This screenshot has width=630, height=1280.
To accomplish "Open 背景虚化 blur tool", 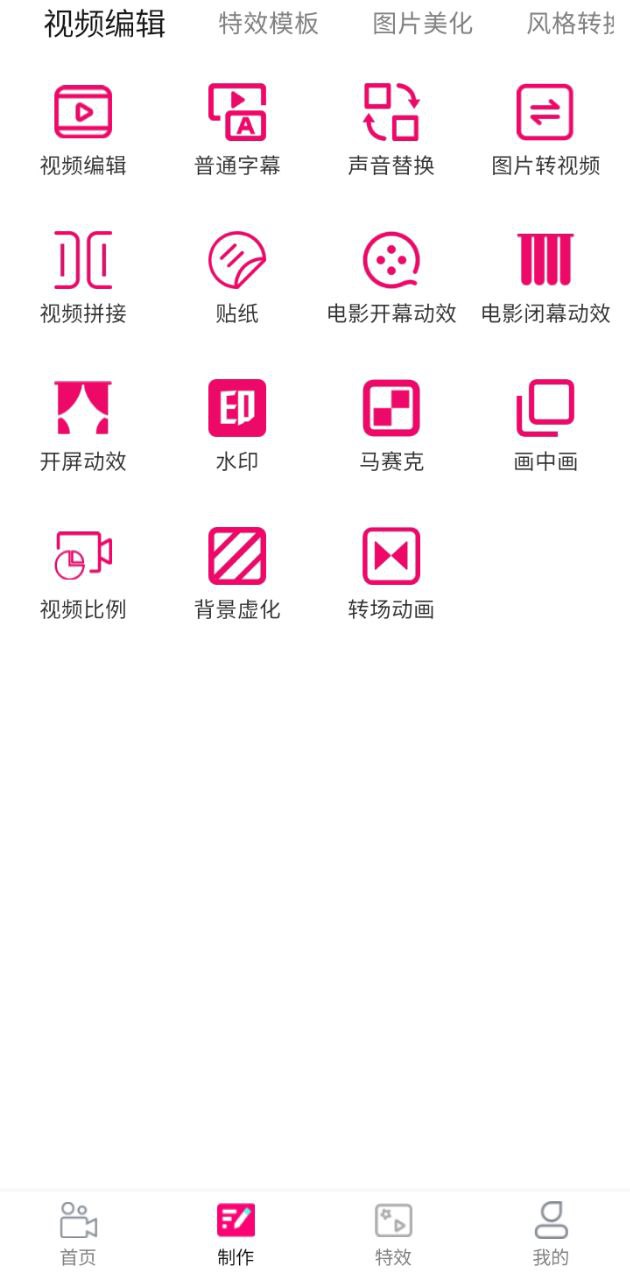I will coord(237,574).
